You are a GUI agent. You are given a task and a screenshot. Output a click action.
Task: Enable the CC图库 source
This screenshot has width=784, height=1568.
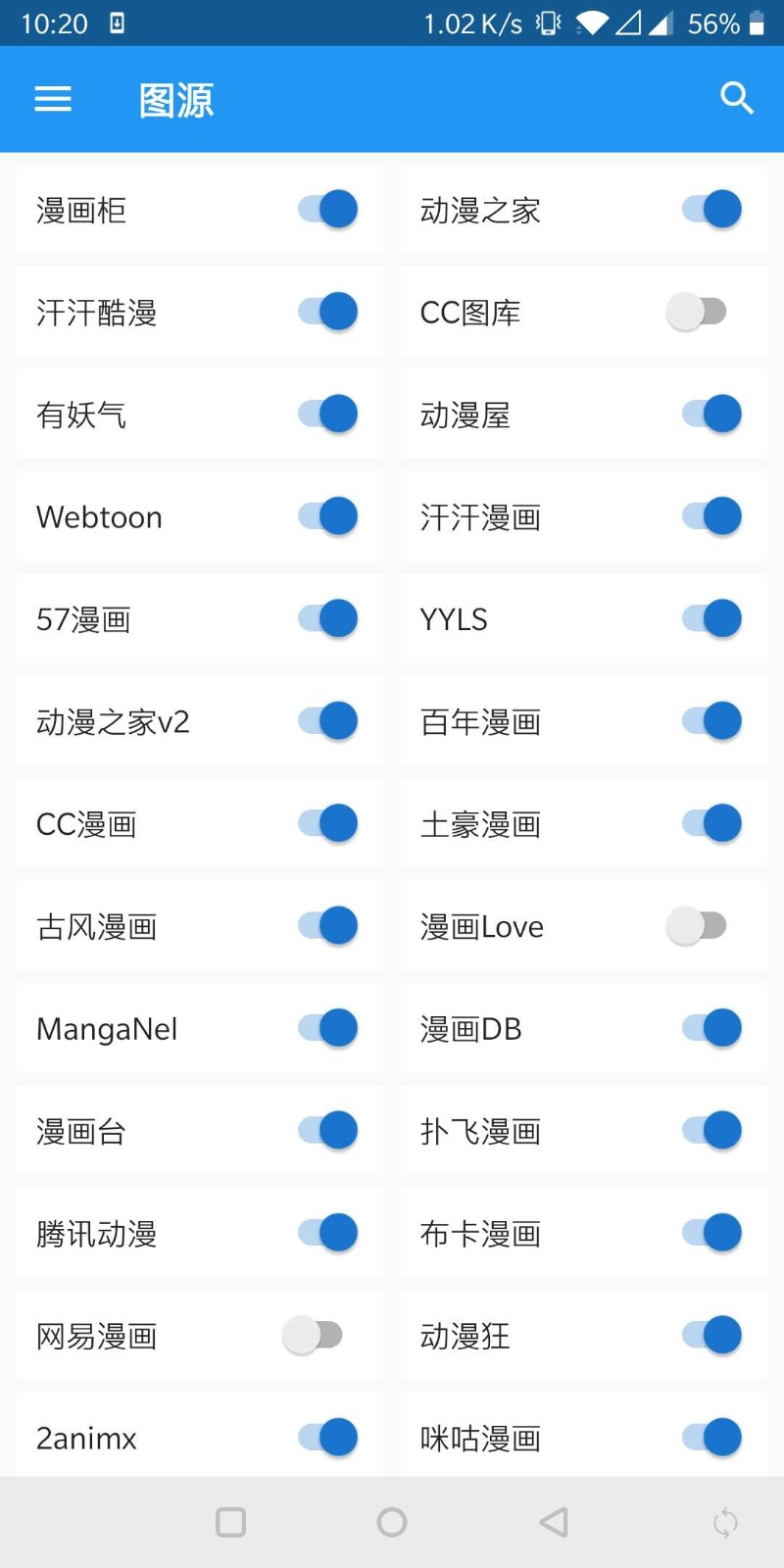pos(697,312)
